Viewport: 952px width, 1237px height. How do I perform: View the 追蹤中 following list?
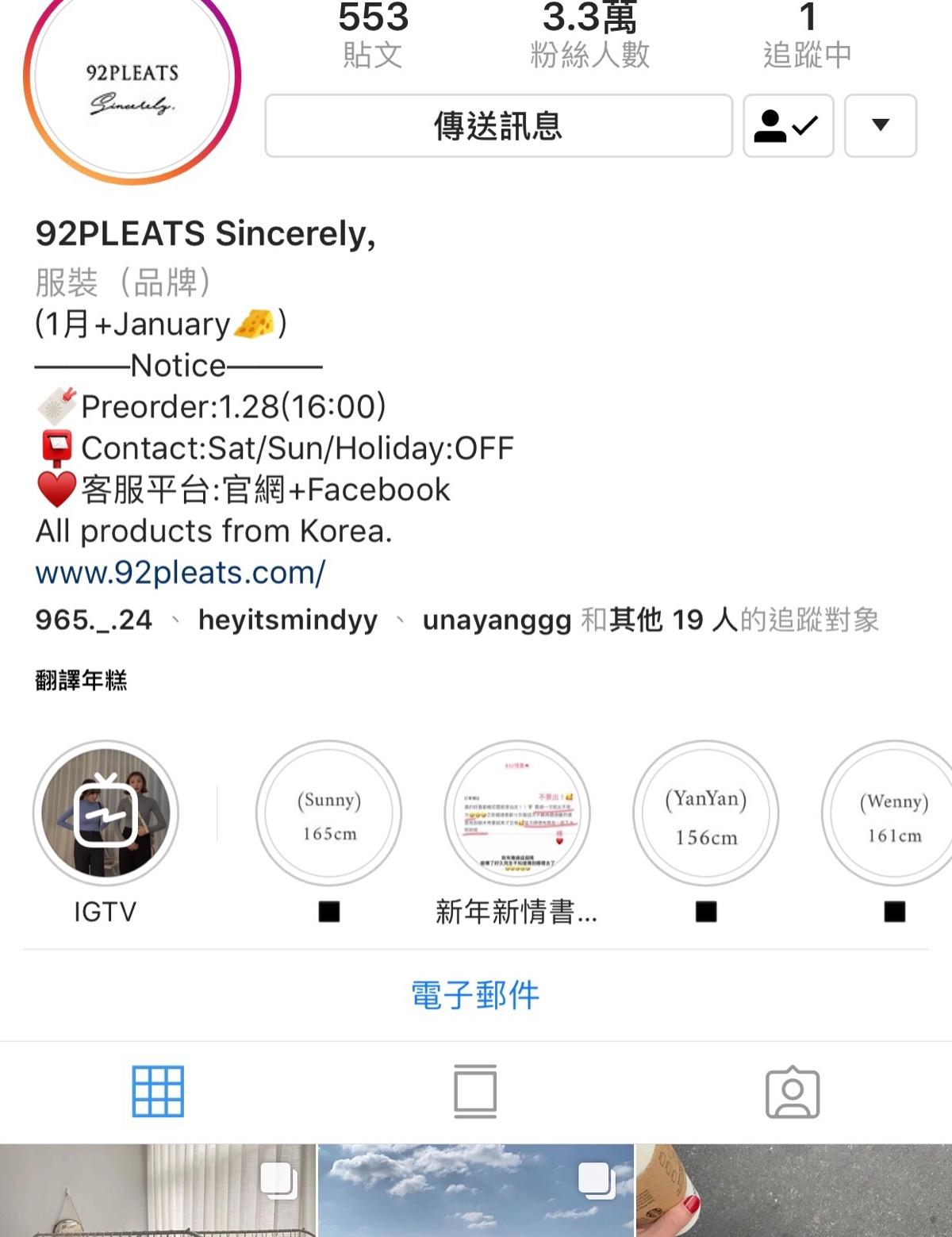point(807,36)
